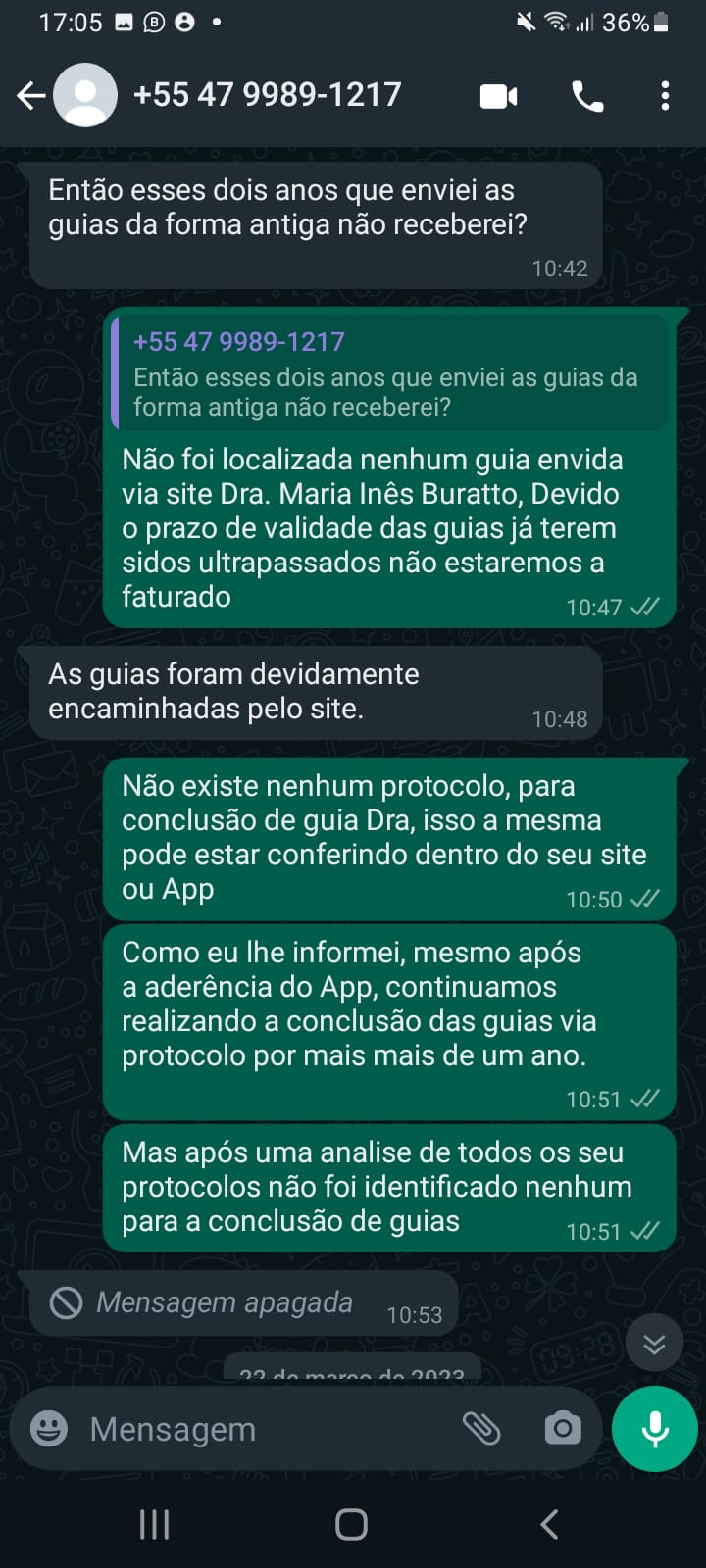Open recent apps from the navigation bar
This screenshot has width=706, height=1568.
point(155,1524)
